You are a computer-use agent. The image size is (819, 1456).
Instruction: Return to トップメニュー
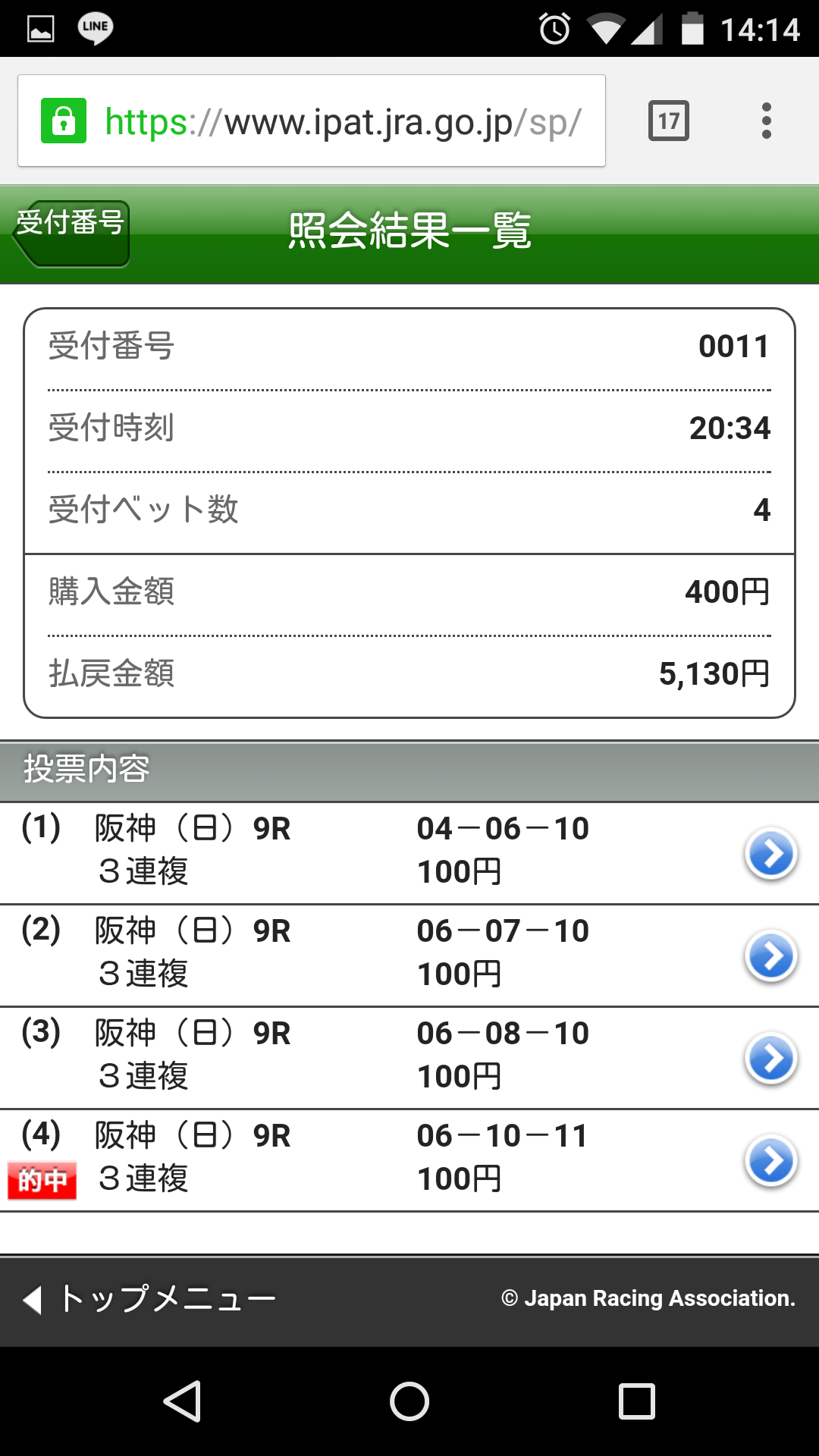click(x=150, y=1299)
